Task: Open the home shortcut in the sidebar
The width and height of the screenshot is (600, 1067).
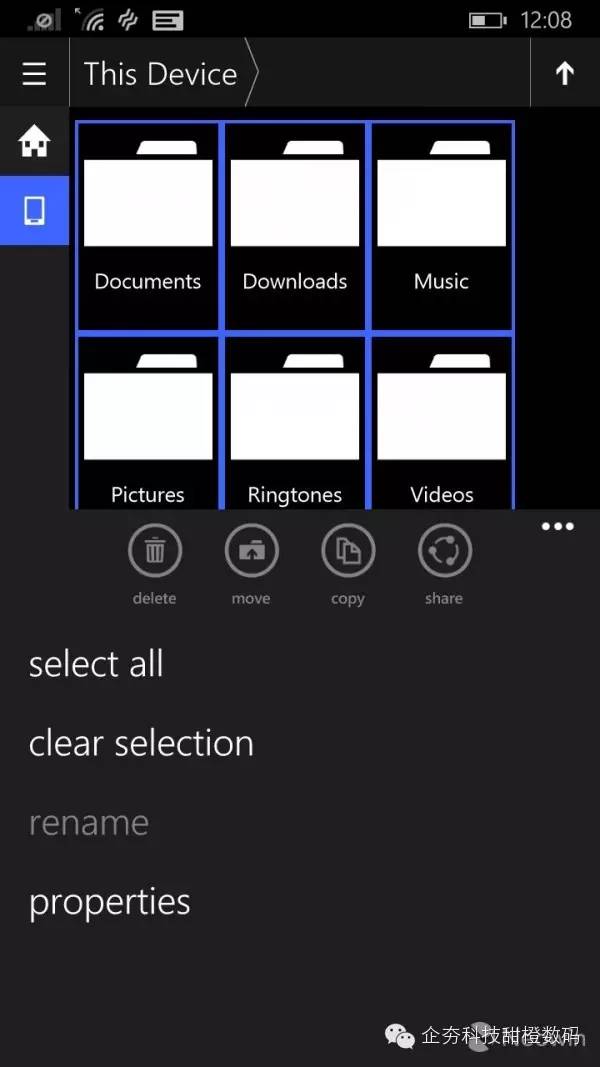Action: coord(34,141)
